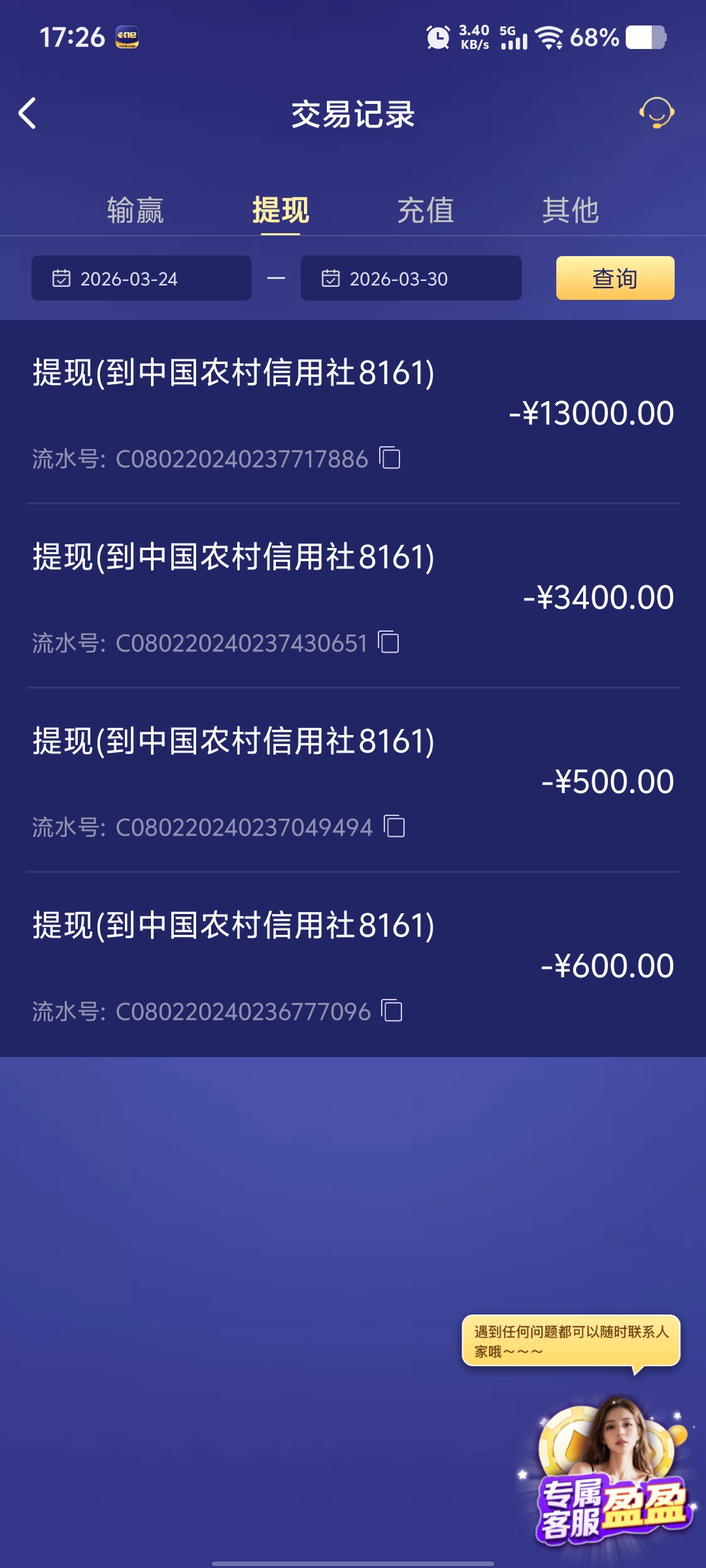Select the currently active 提现 tab
Image resolution: width=706 pixels, height=1568 pixels.
tap(280, 210)
